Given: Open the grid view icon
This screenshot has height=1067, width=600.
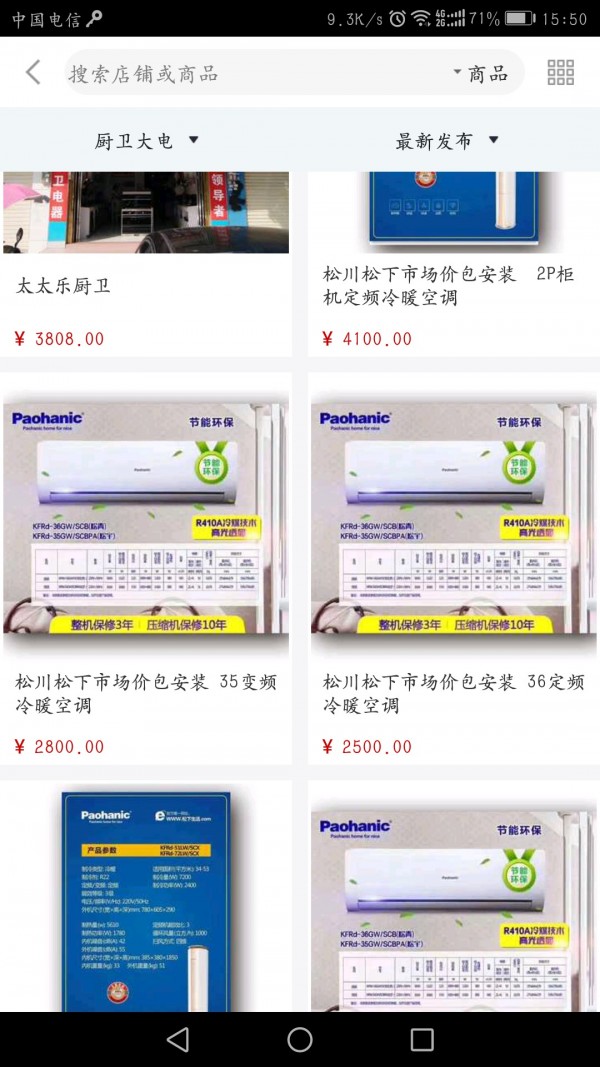Looking at the screenshot, I should [x=560, y=72].
